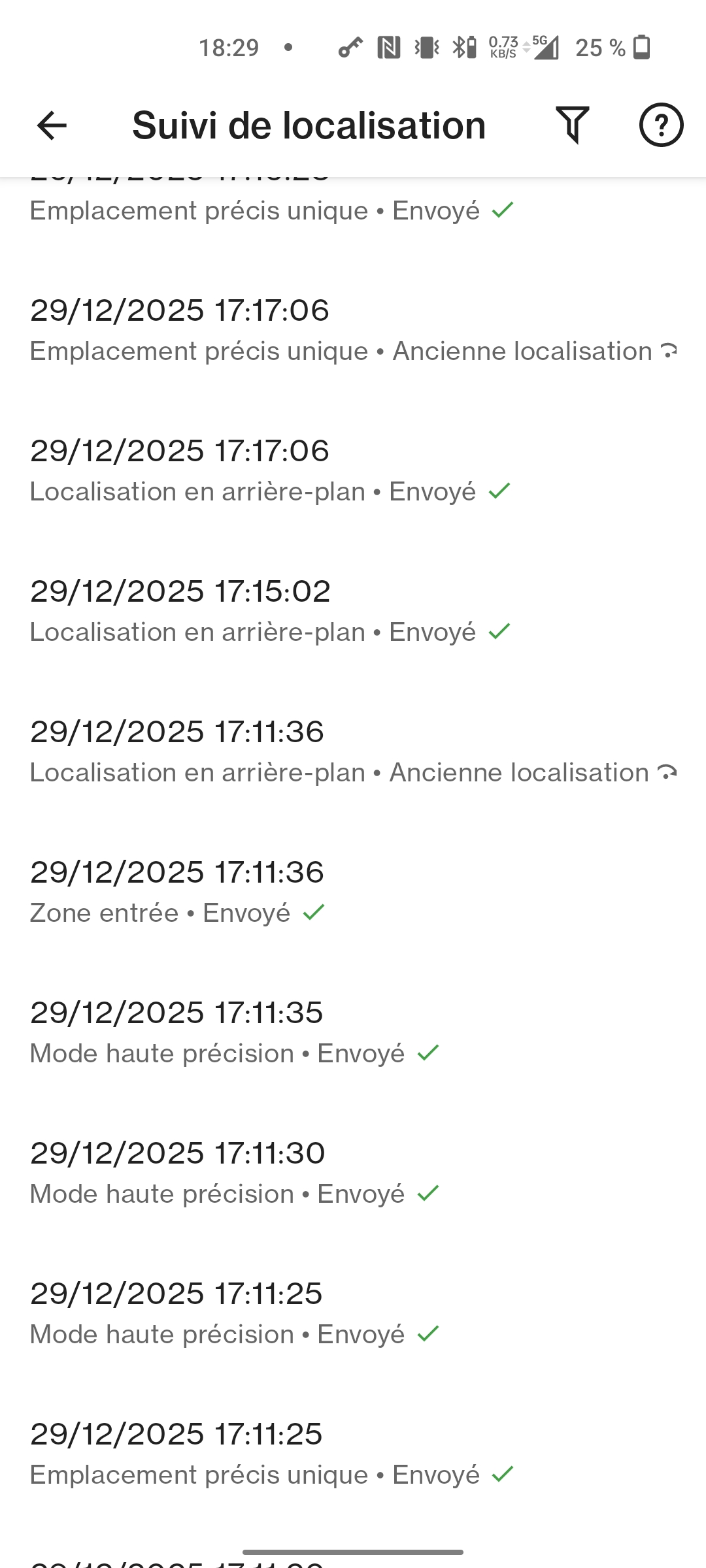706x1568 pixels.
Task: Open the 17:17:06 Localisation en arrière-plan entry
Action: (x=353, y=471)
